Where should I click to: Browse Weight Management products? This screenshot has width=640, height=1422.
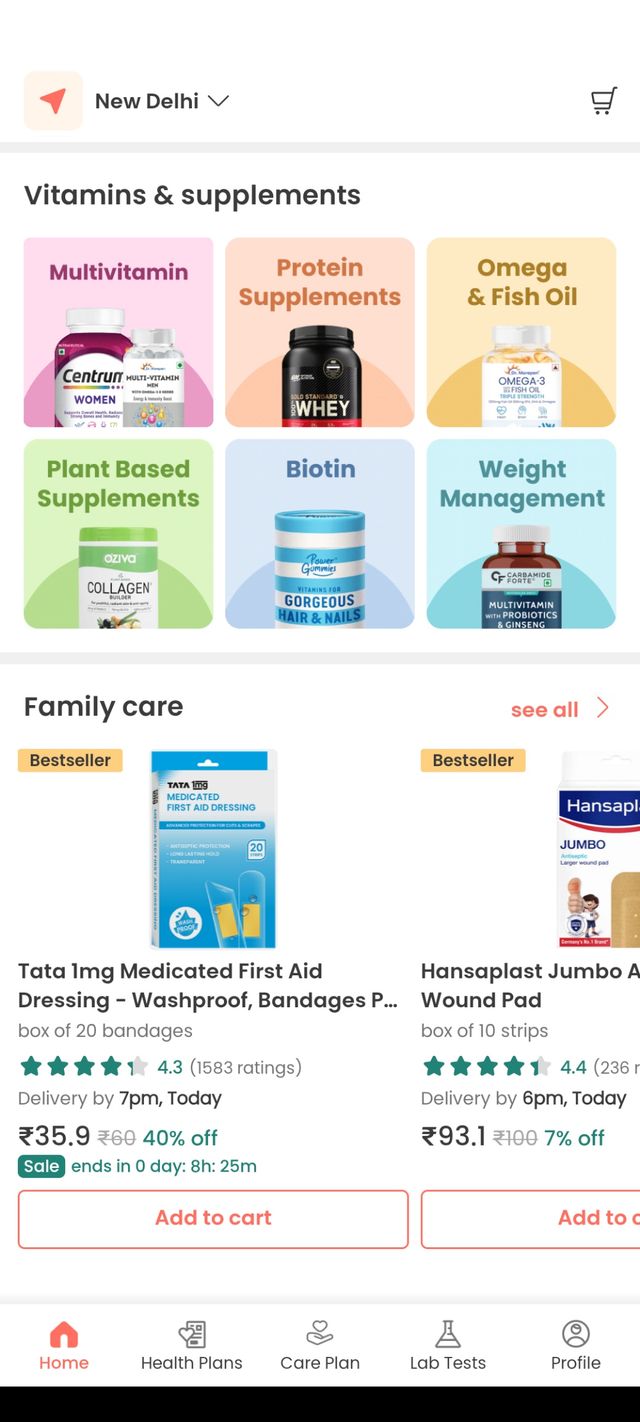[521, 533]
